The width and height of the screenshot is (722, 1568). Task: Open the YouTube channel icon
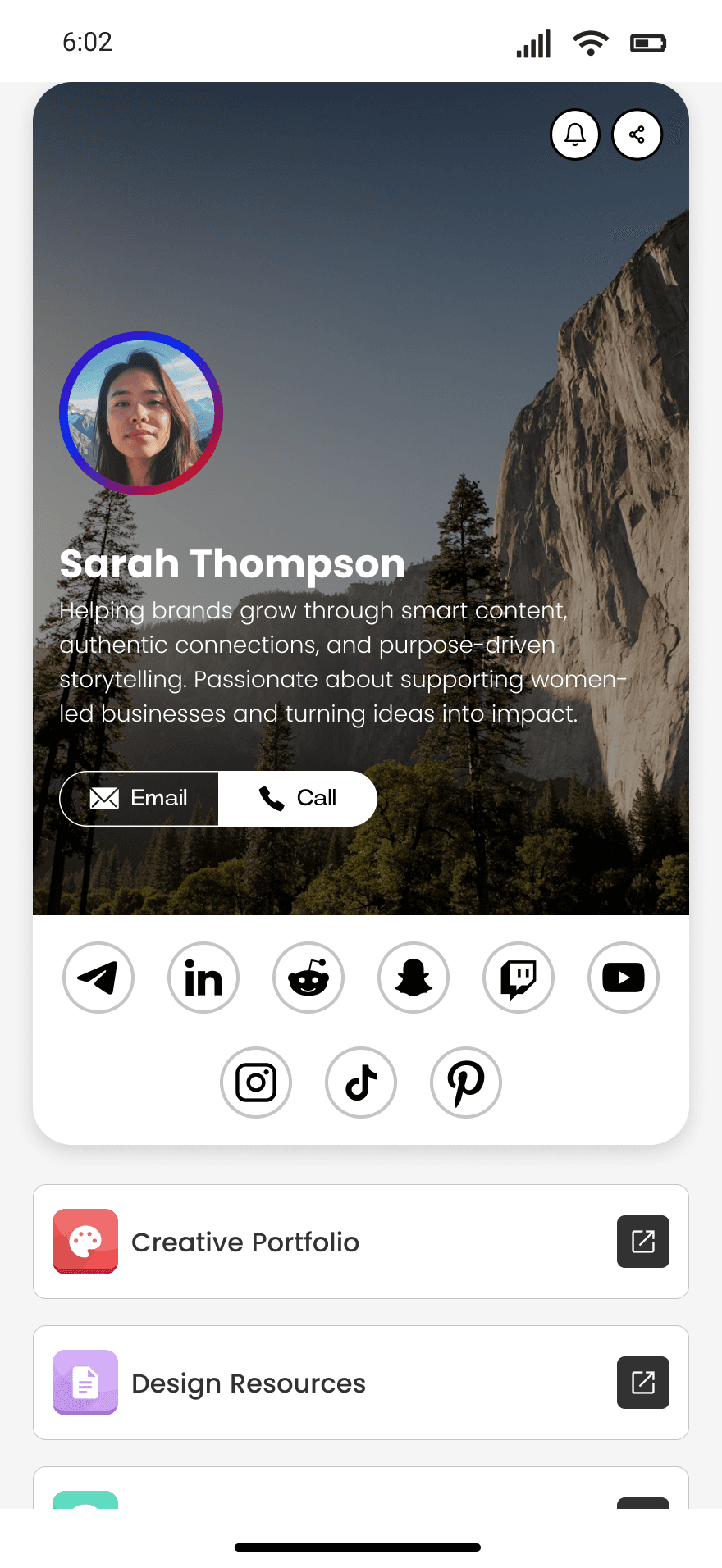(x=624, y=978)
